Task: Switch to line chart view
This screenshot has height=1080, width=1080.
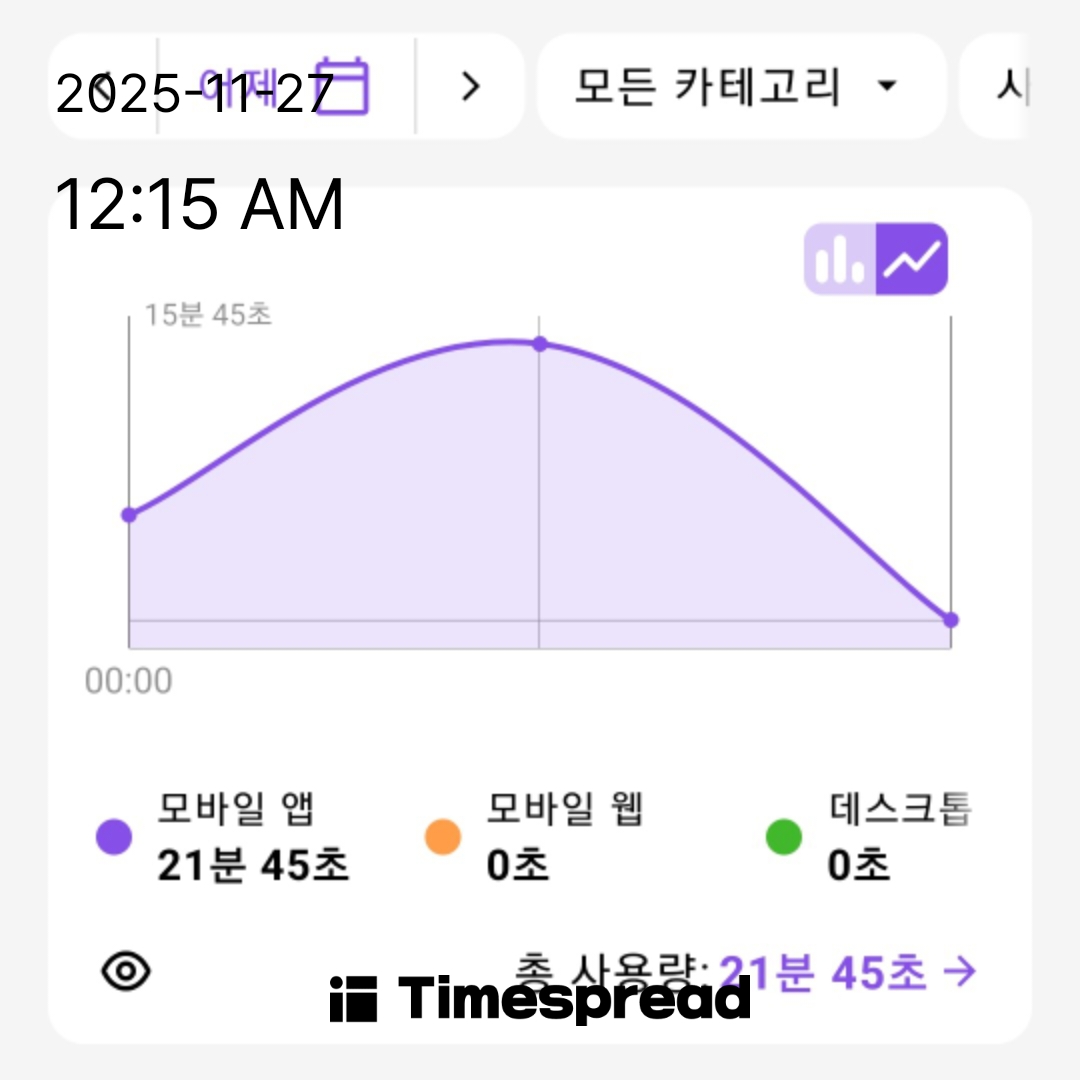Action: 912,259
